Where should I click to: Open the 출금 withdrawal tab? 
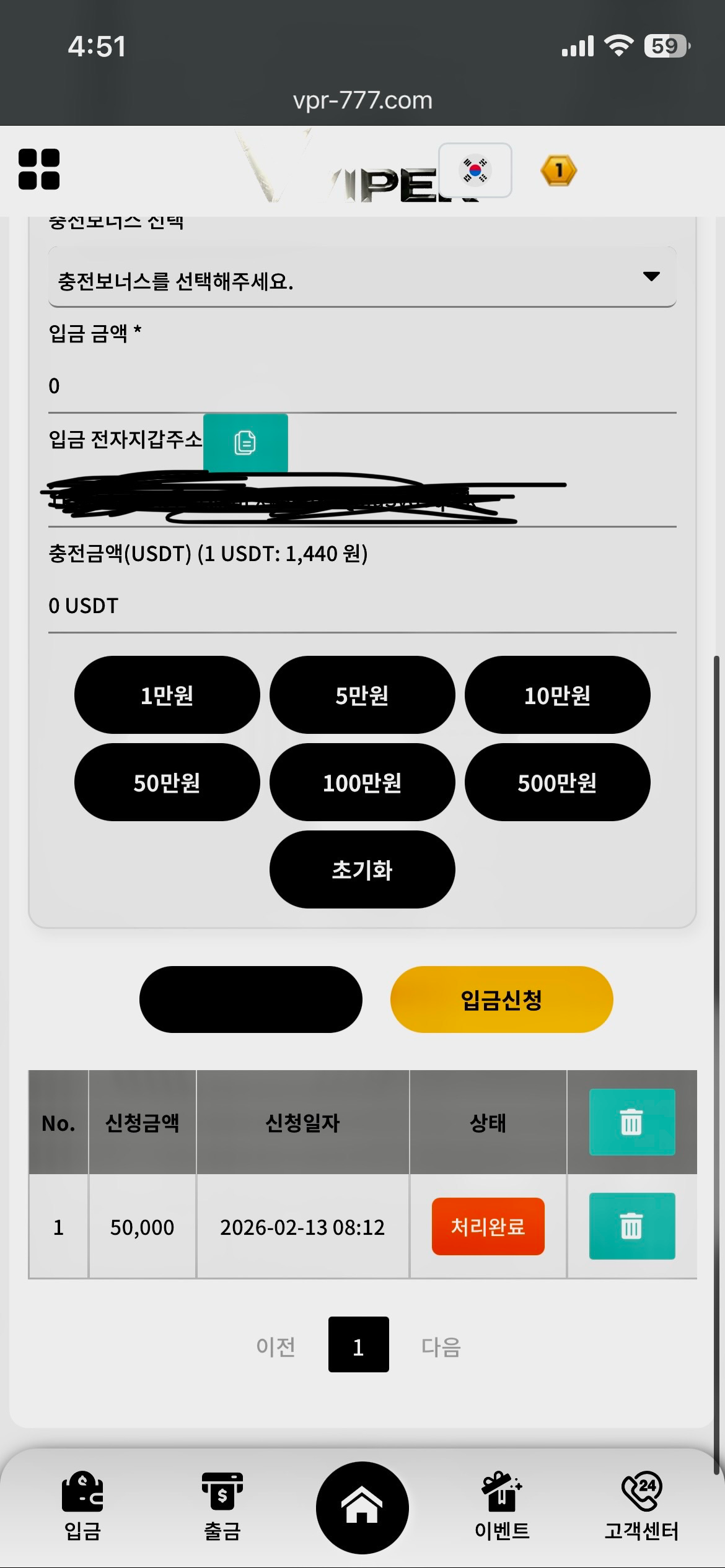pyautogui.click(x=222, y=1506)
